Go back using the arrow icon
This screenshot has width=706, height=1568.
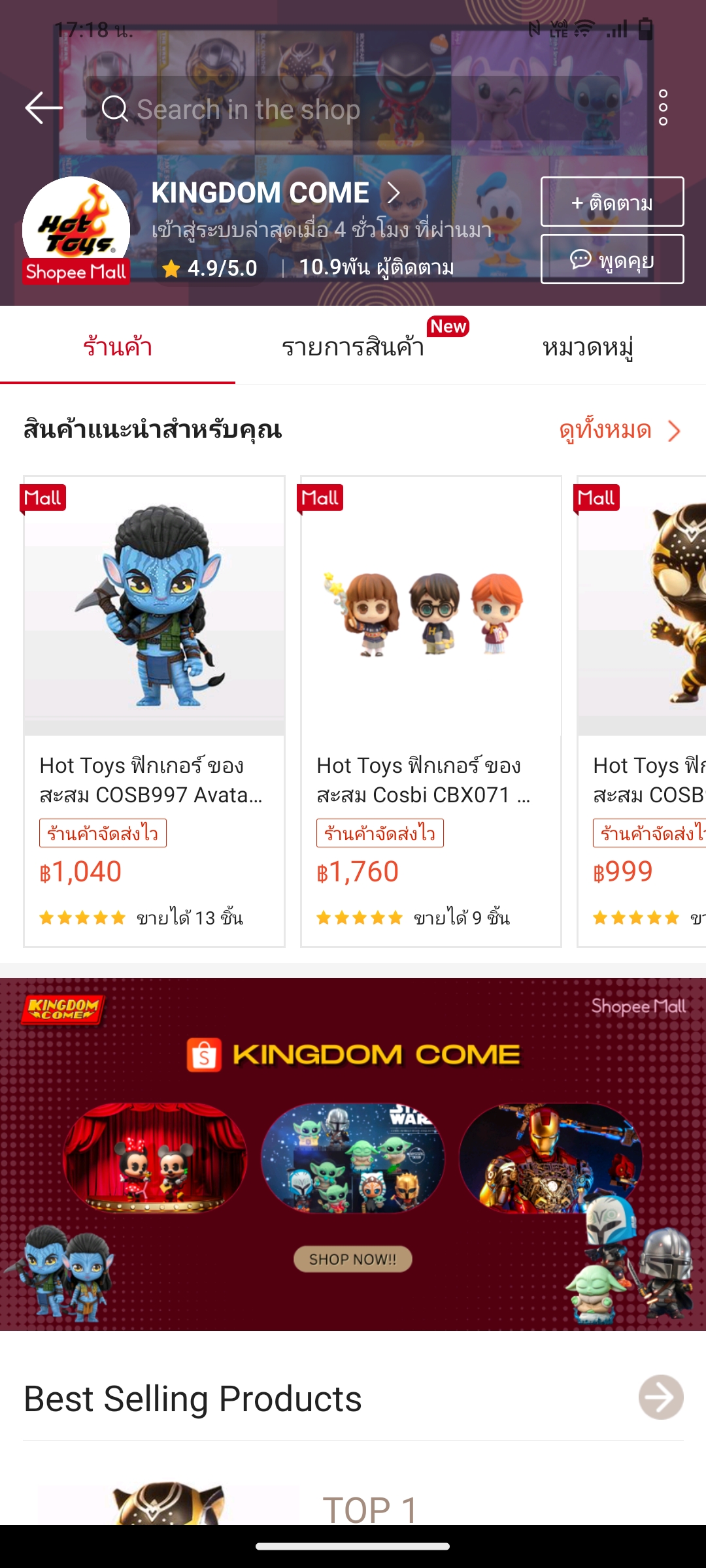(43, 108)
